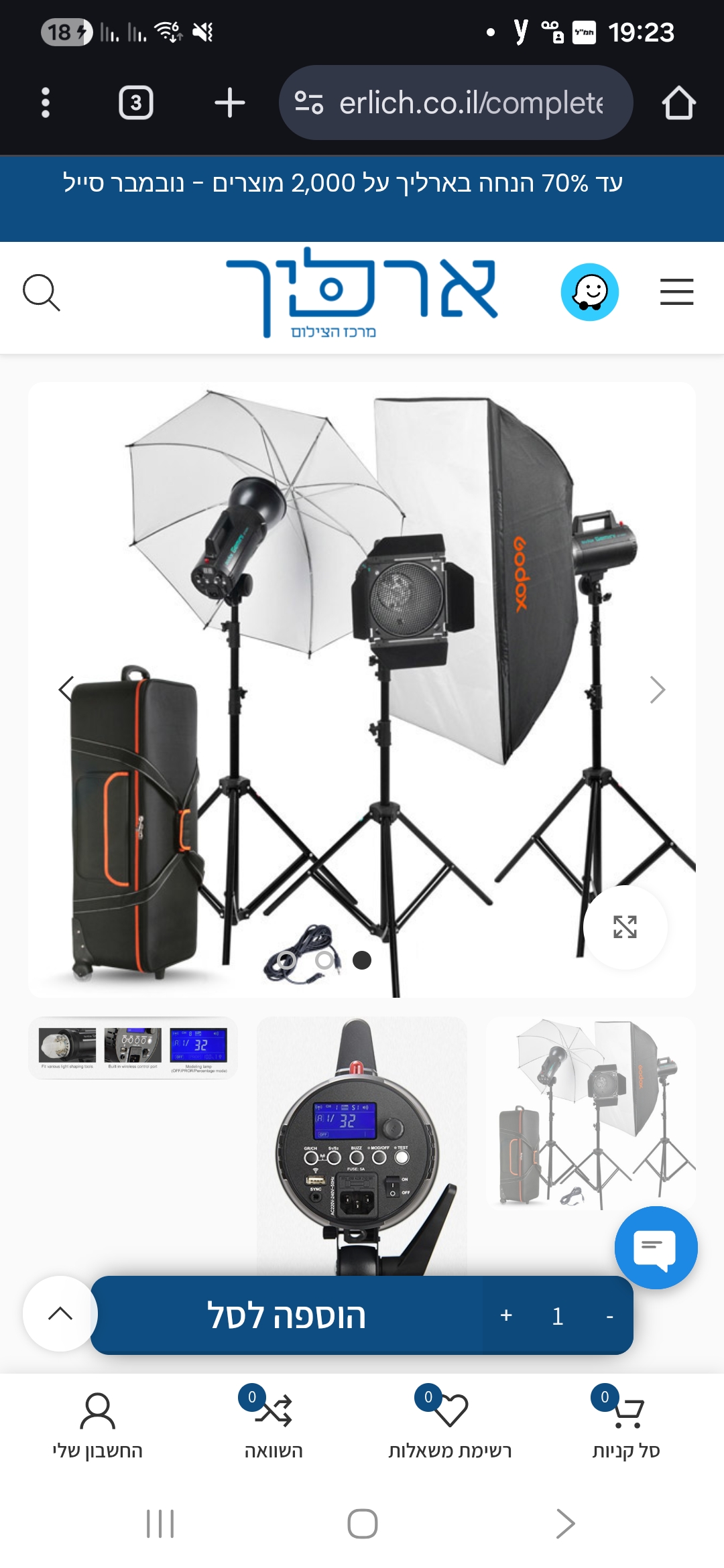
Task: Increase quantity with the plus button
Action: 506,1316
